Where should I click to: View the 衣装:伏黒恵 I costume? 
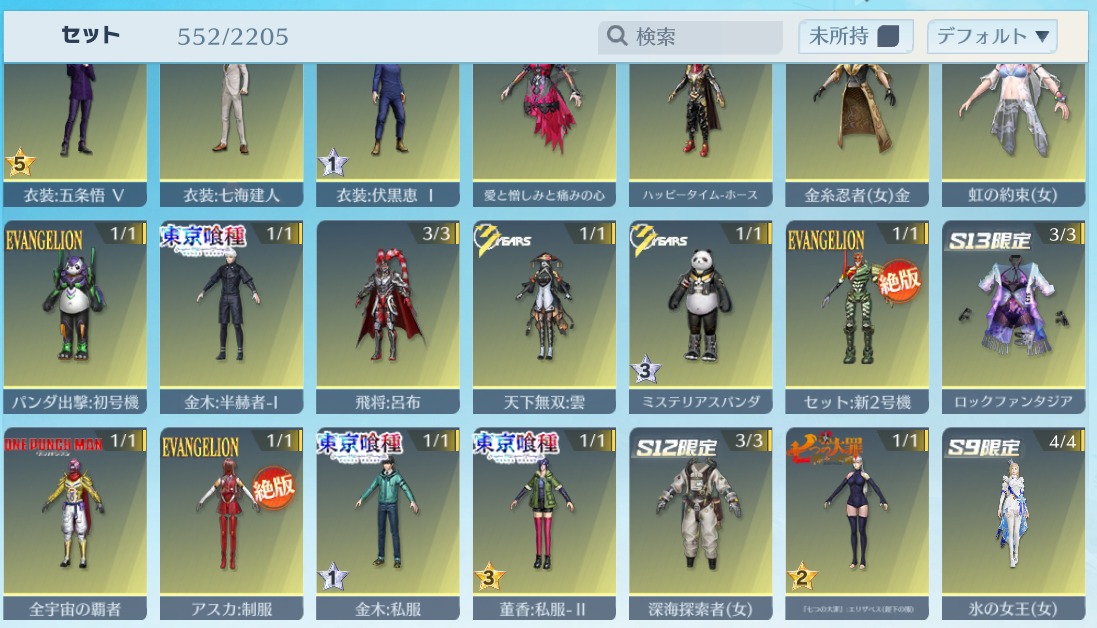pyautogui.click(x=387, y=130)
